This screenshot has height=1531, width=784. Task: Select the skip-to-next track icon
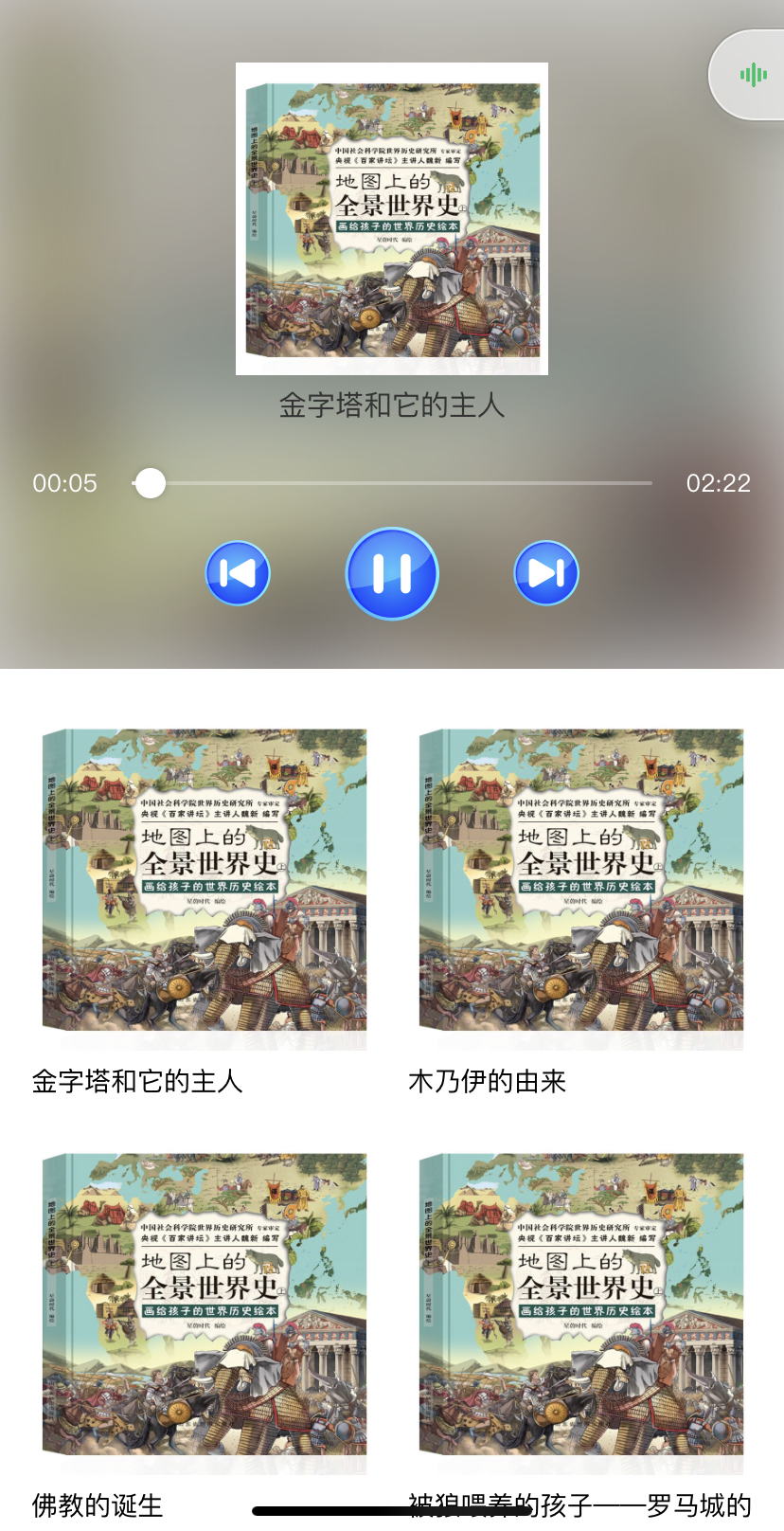[x=546, y=573]
